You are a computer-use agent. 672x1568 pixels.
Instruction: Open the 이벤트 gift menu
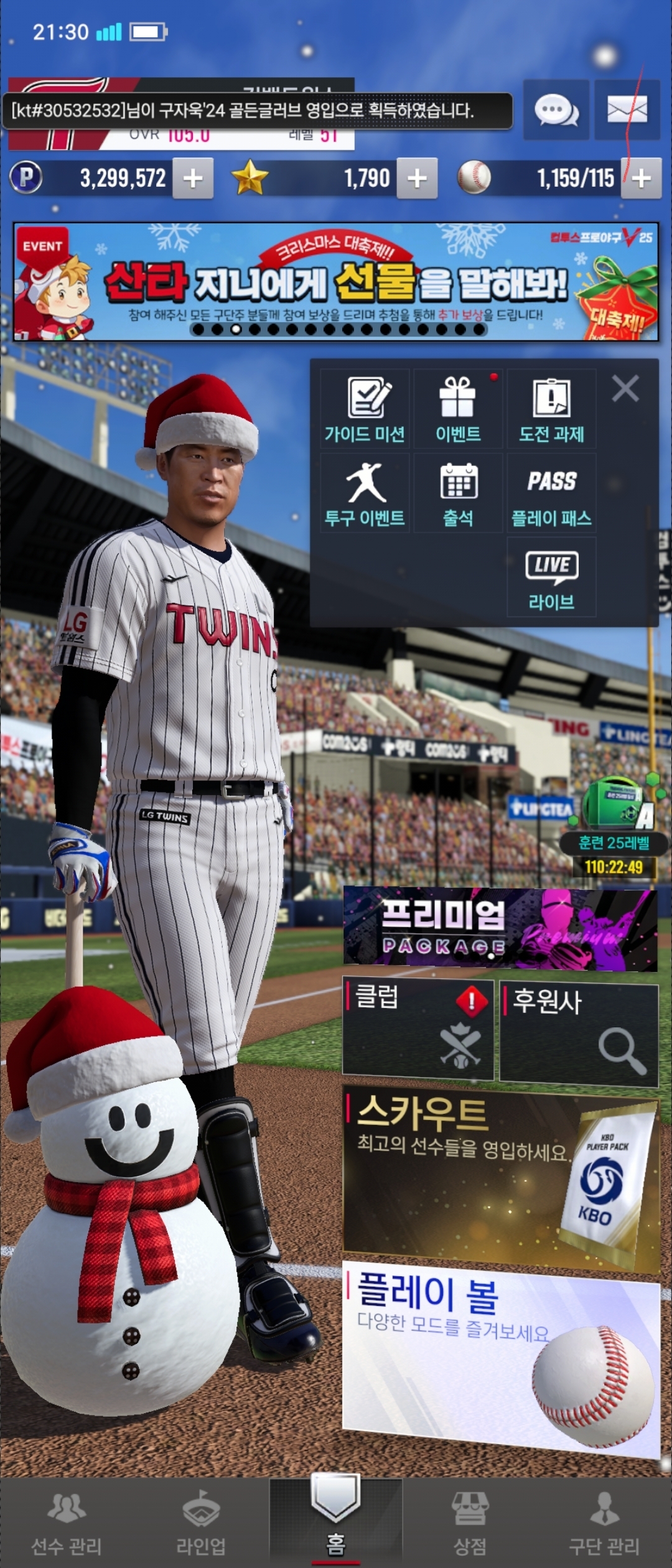point(458,409)
